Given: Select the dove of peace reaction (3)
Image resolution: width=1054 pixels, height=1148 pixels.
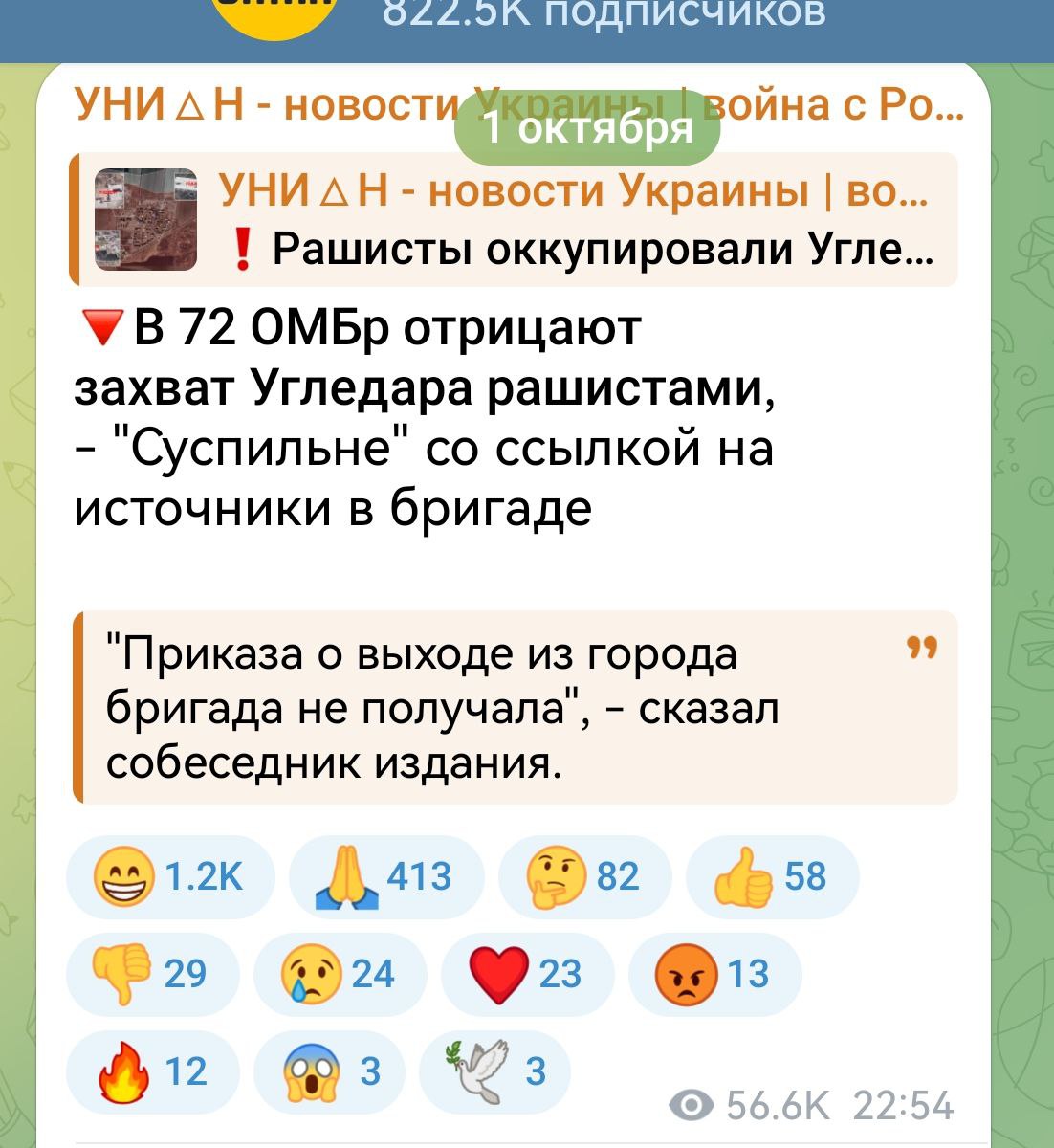Looking at the screenshot, I should pos(494,1071).
